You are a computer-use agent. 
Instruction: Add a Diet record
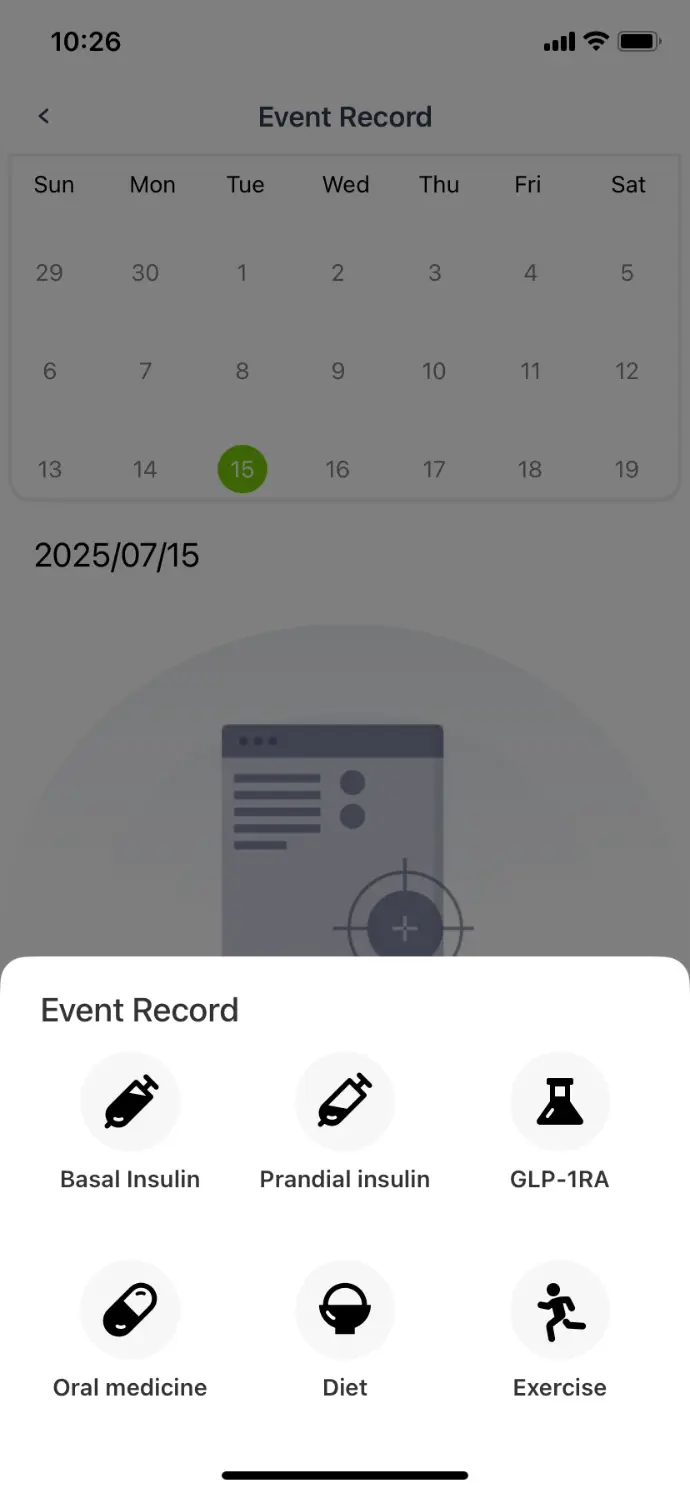[x=345, y=1310]
